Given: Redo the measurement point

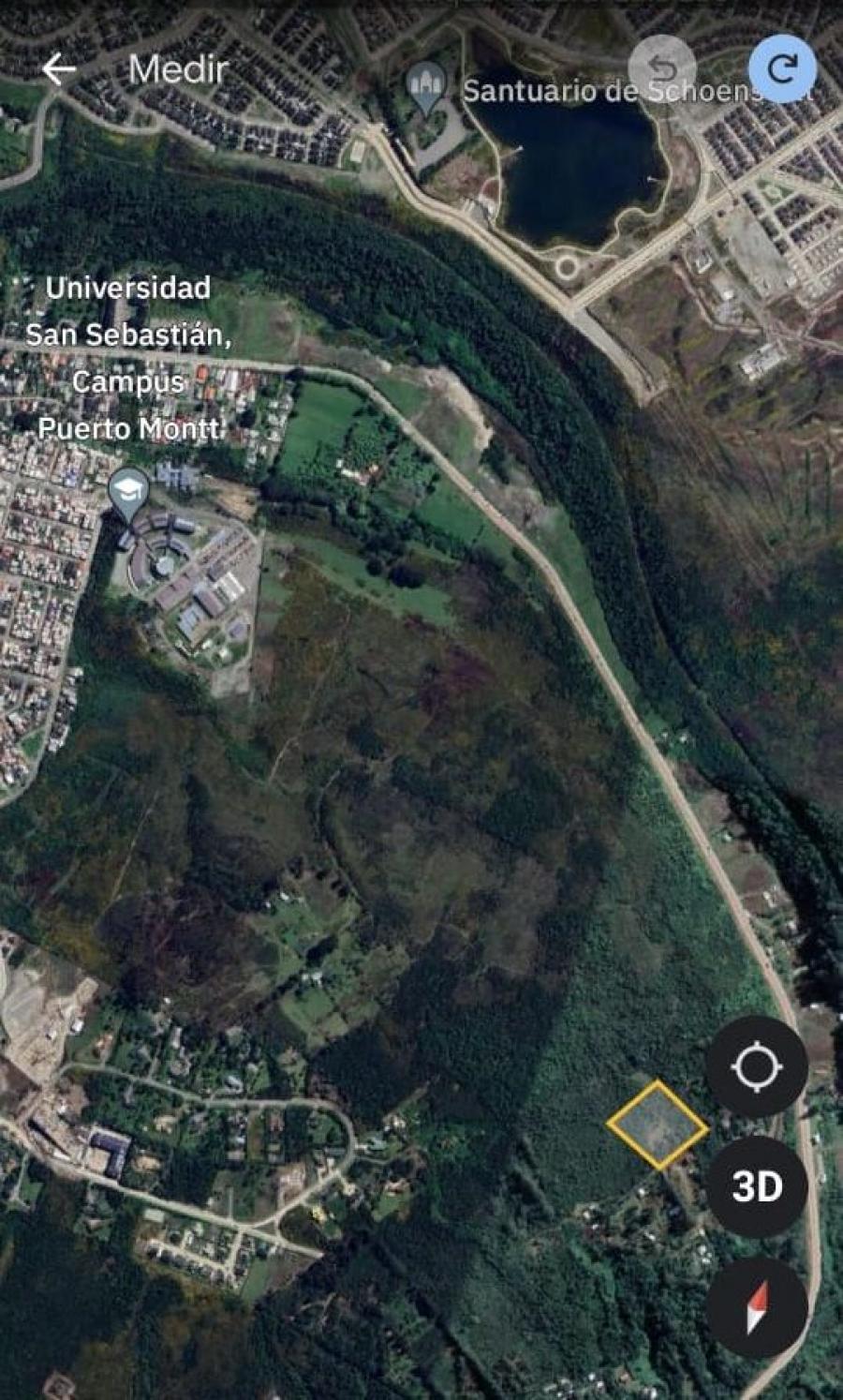Looking at the screenshot, I should coord(782,68).
